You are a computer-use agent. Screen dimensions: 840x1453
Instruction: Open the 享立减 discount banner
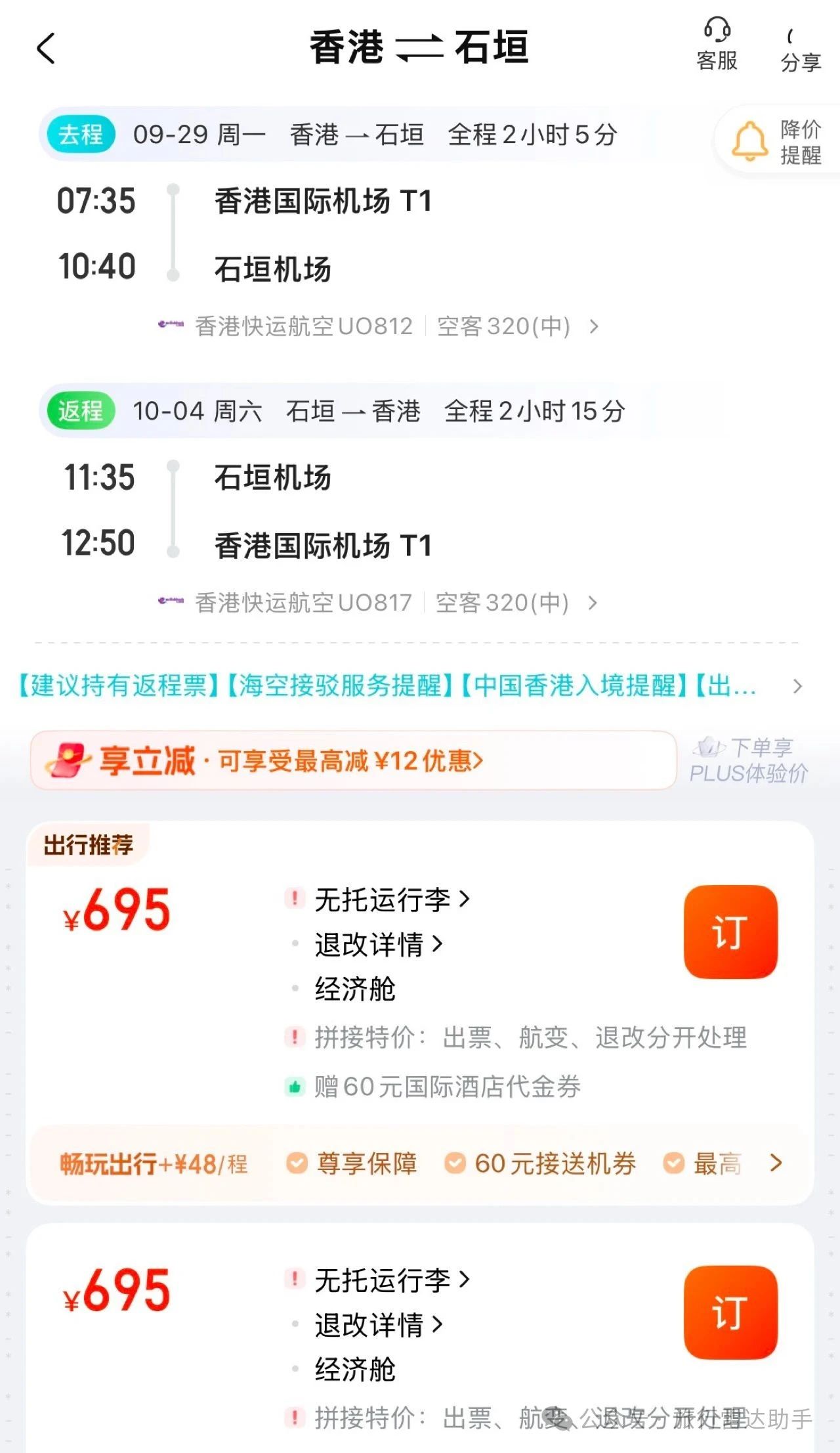pyautogui.click(x=353, y=760)
